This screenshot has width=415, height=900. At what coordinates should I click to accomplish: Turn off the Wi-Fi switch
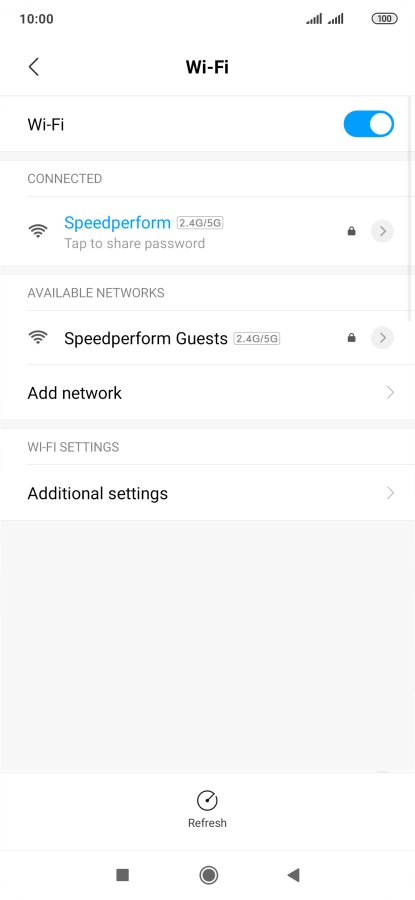(x=369, y=124)
